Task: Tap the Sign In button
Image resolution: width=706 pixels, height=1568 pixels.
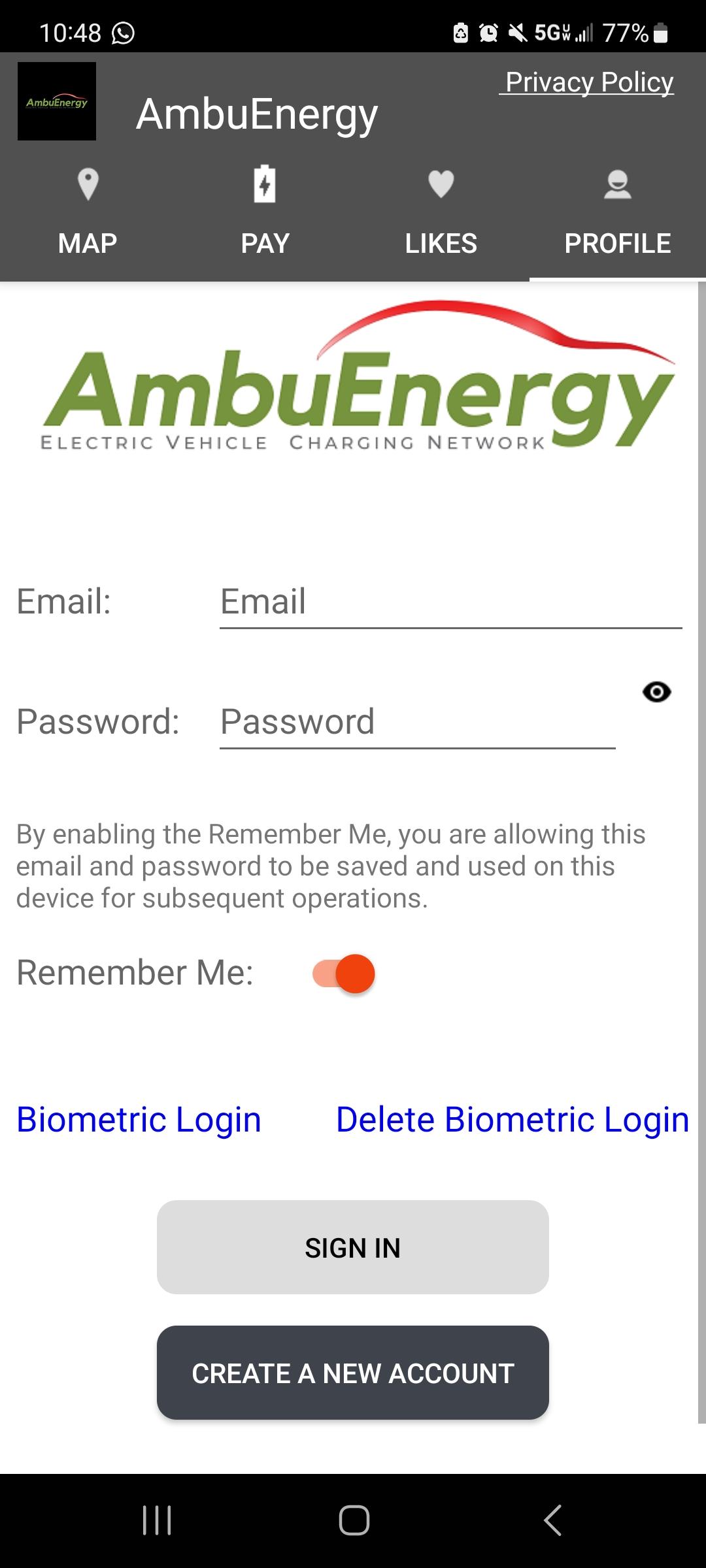Action: (x=353, y=1247)
